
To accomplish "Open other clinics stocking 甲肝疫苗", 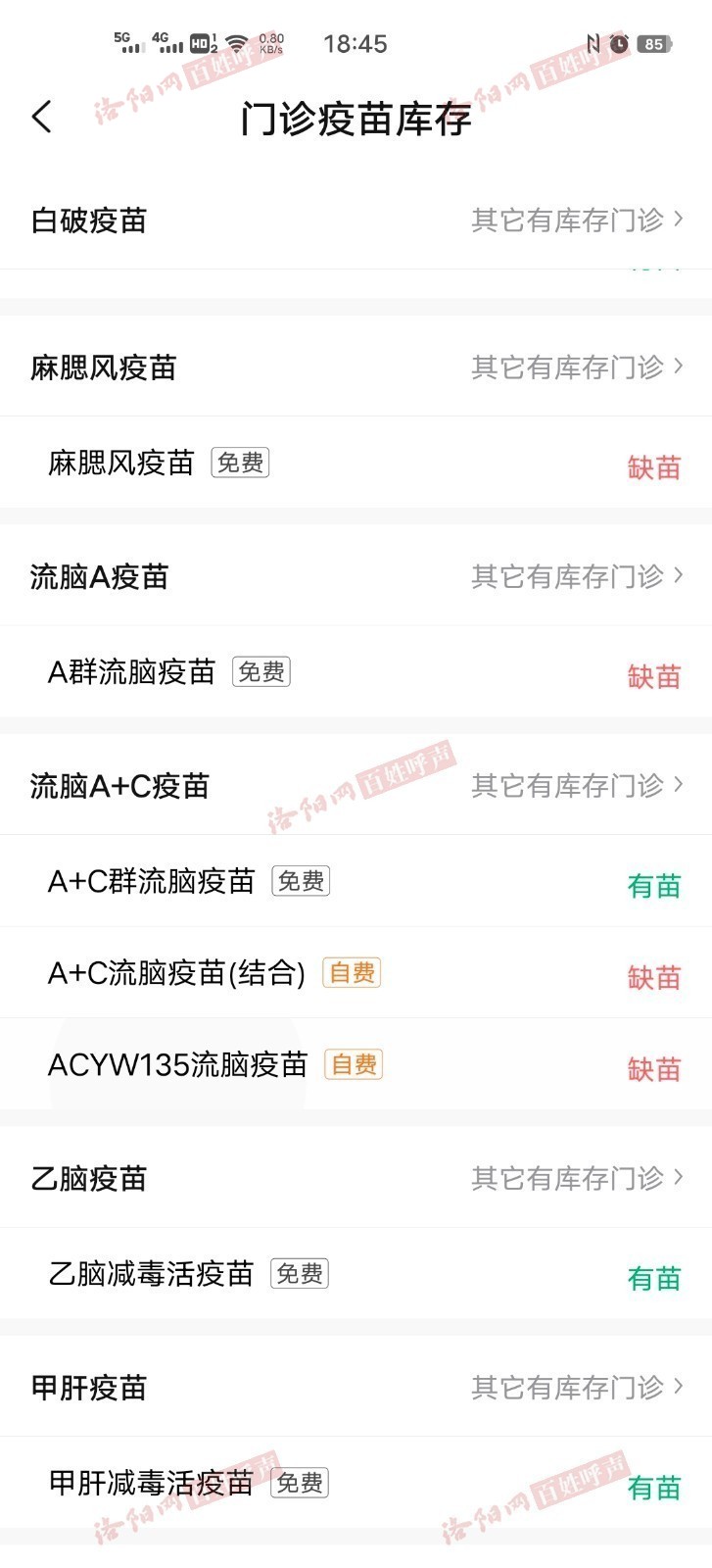I will 577,1387.
